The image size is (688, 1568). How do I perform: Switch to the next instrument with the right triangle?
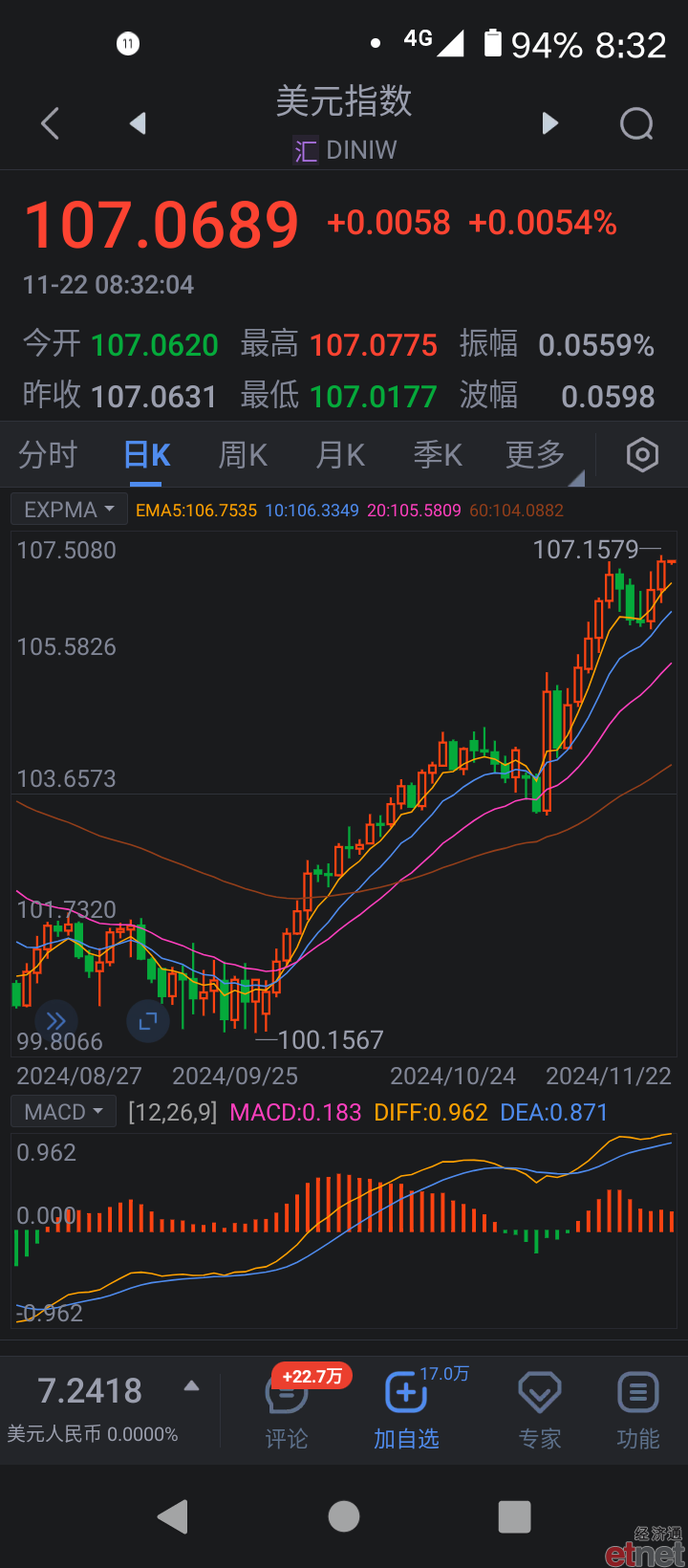(549, 123)
